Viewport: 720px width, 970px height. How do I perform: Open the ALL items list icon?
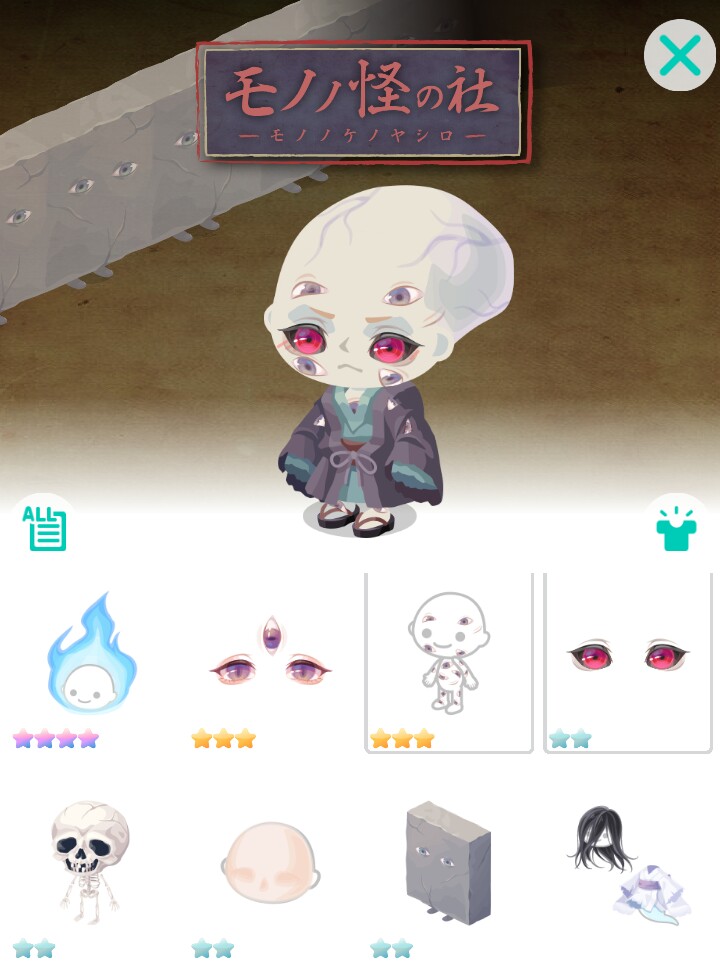pos(44,527)
